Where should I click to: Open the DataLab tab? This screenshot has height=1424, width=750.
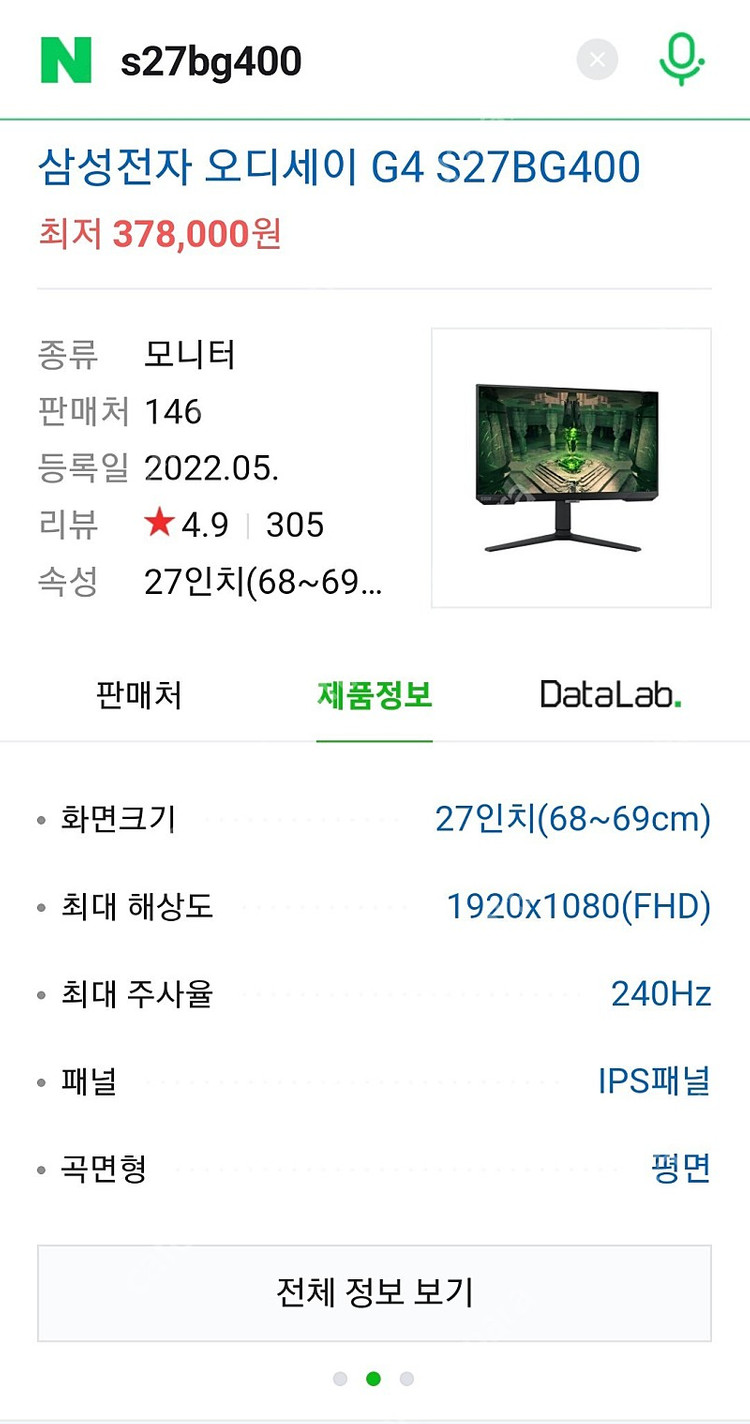610,695
